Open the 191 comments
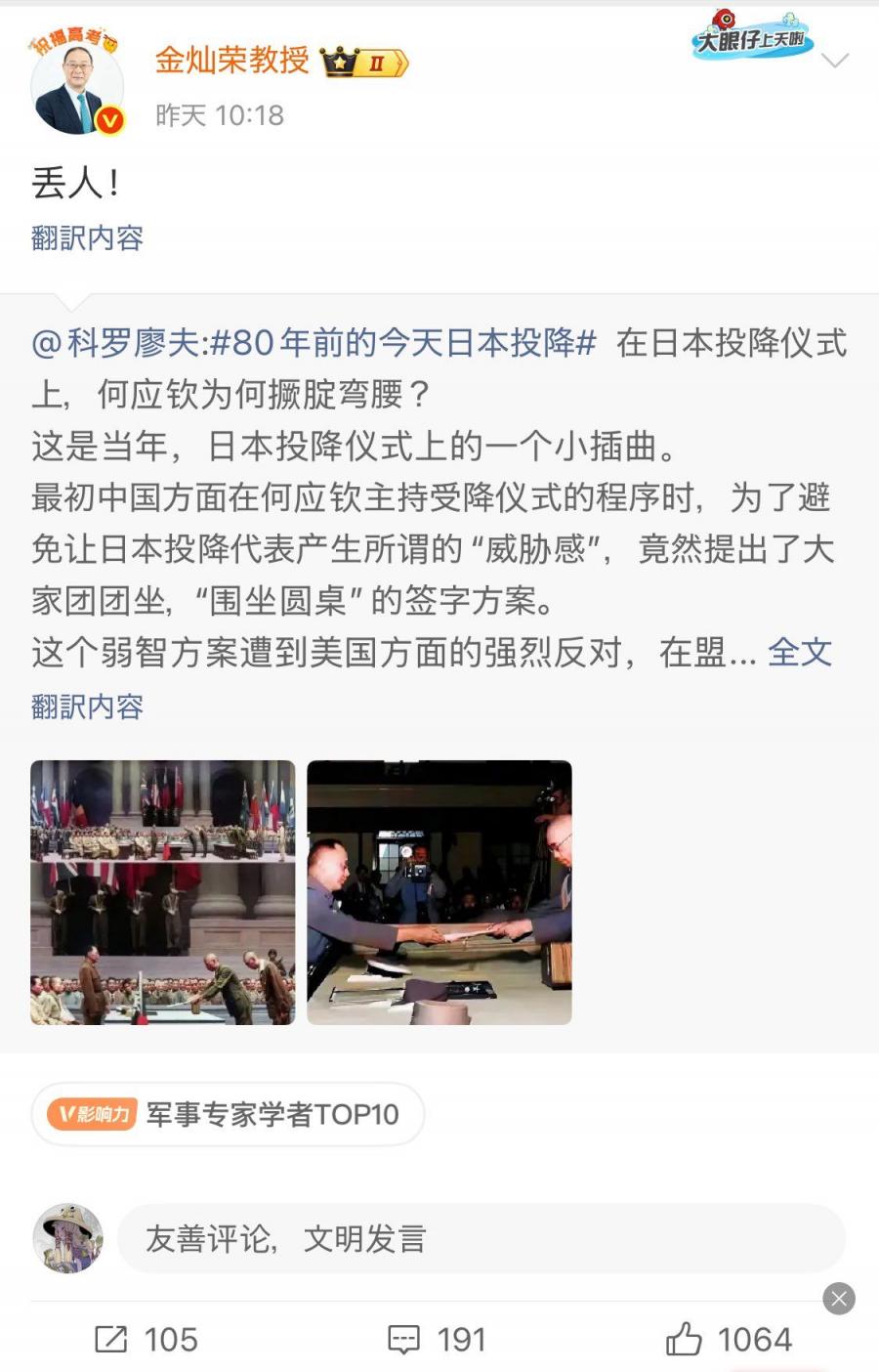 pos(438,1339)
